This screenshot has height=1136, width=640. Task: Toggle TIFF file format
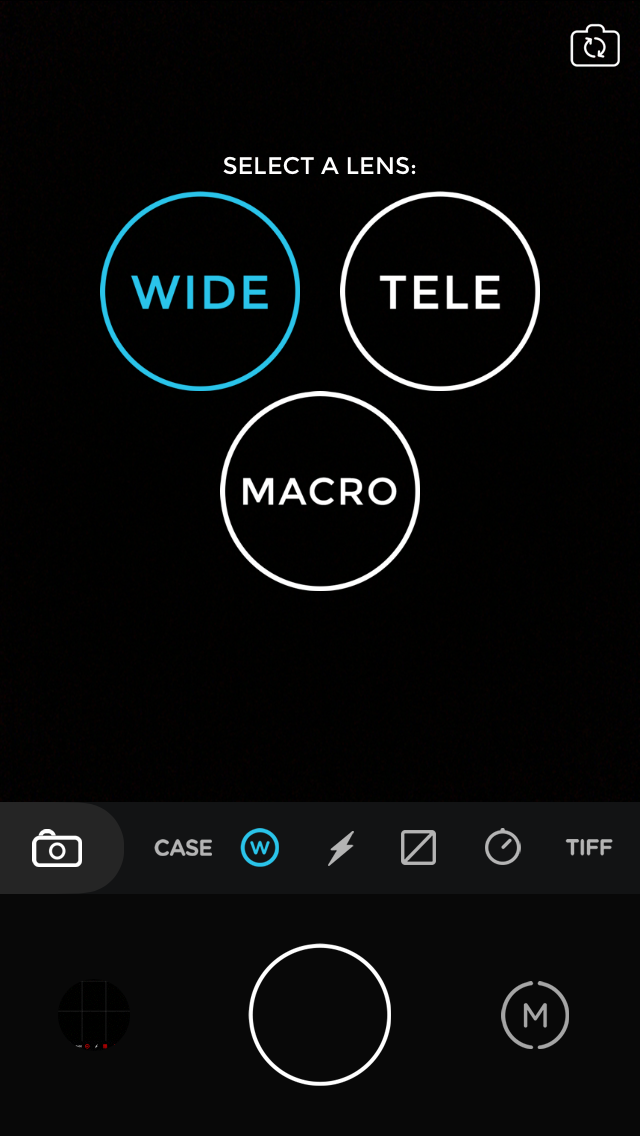click(589, 848)
